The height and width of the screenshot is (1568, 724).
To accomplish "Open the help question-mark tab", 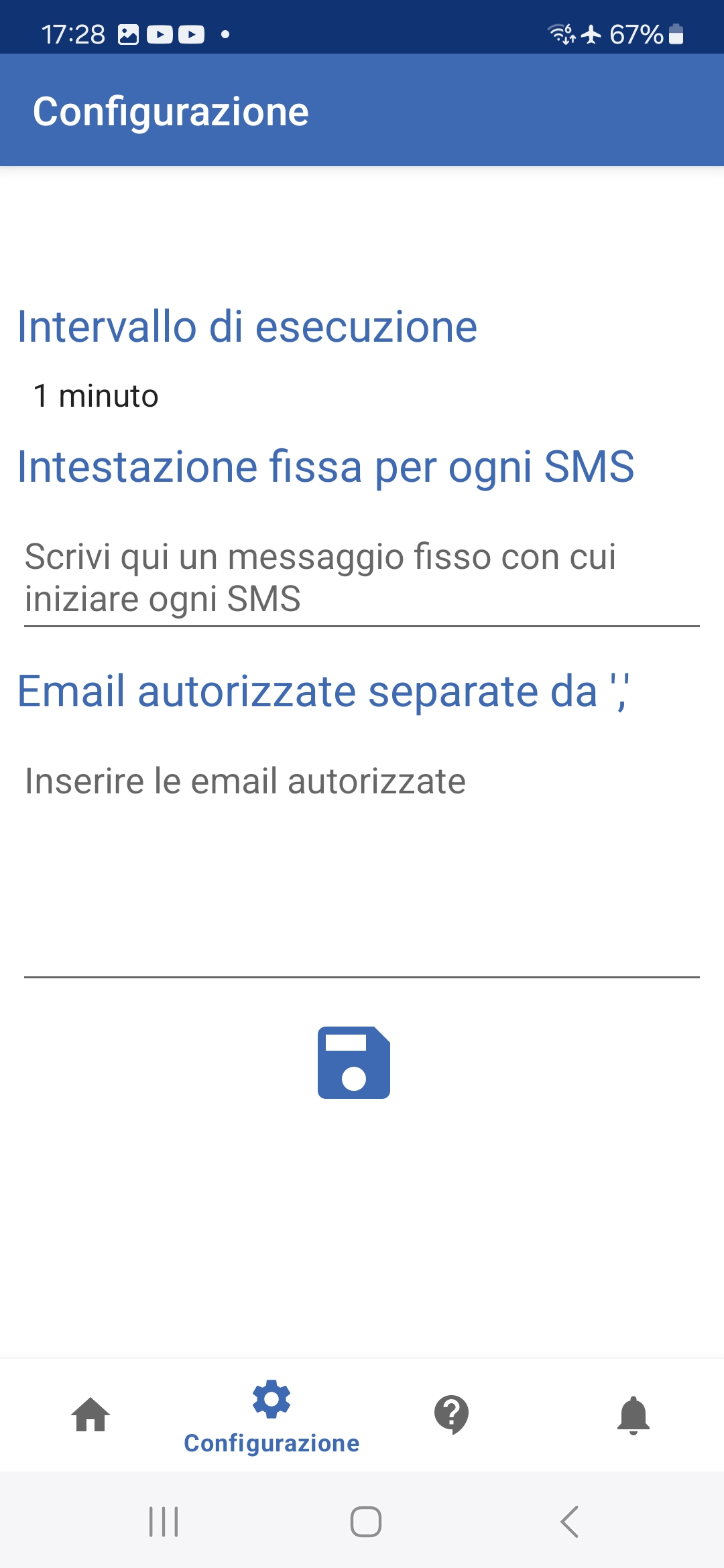I will [x=452, y=1415].
